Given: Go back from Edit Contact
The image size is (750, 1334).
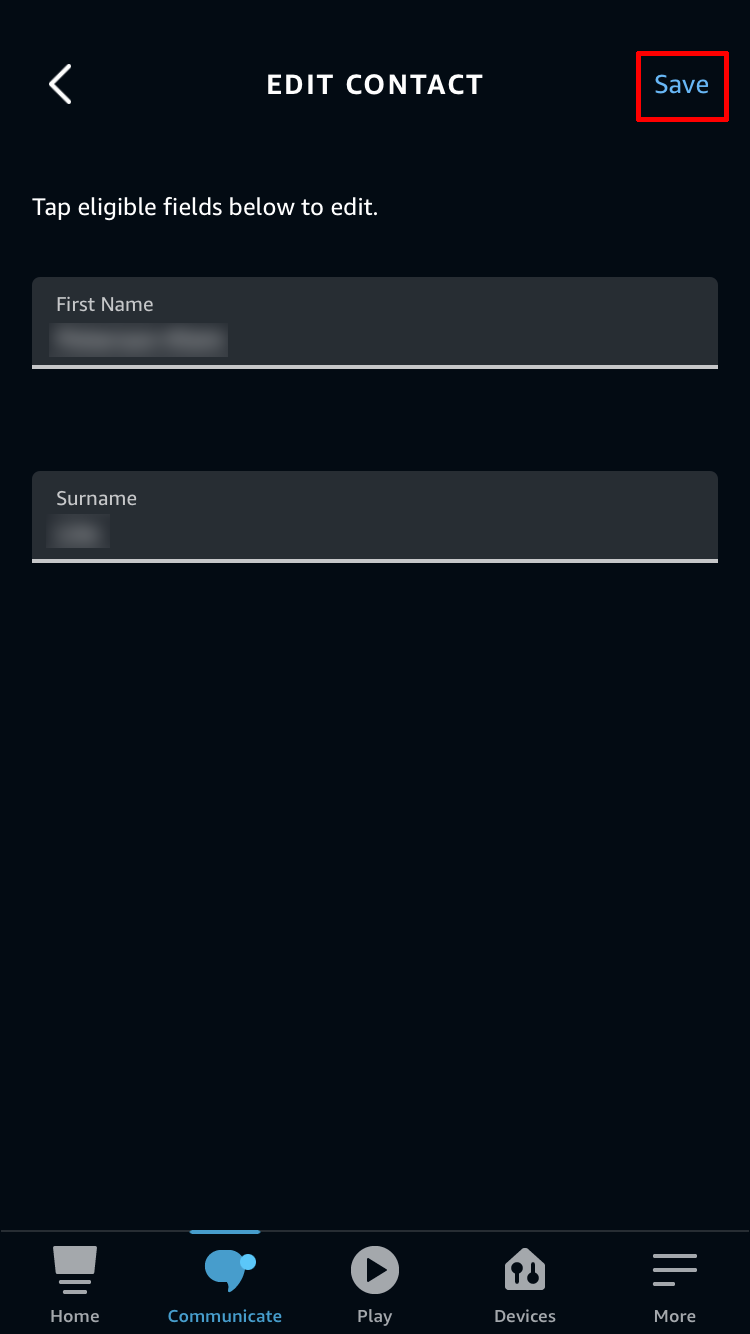Looking at the screenshot, I should (x=61, y=84).
